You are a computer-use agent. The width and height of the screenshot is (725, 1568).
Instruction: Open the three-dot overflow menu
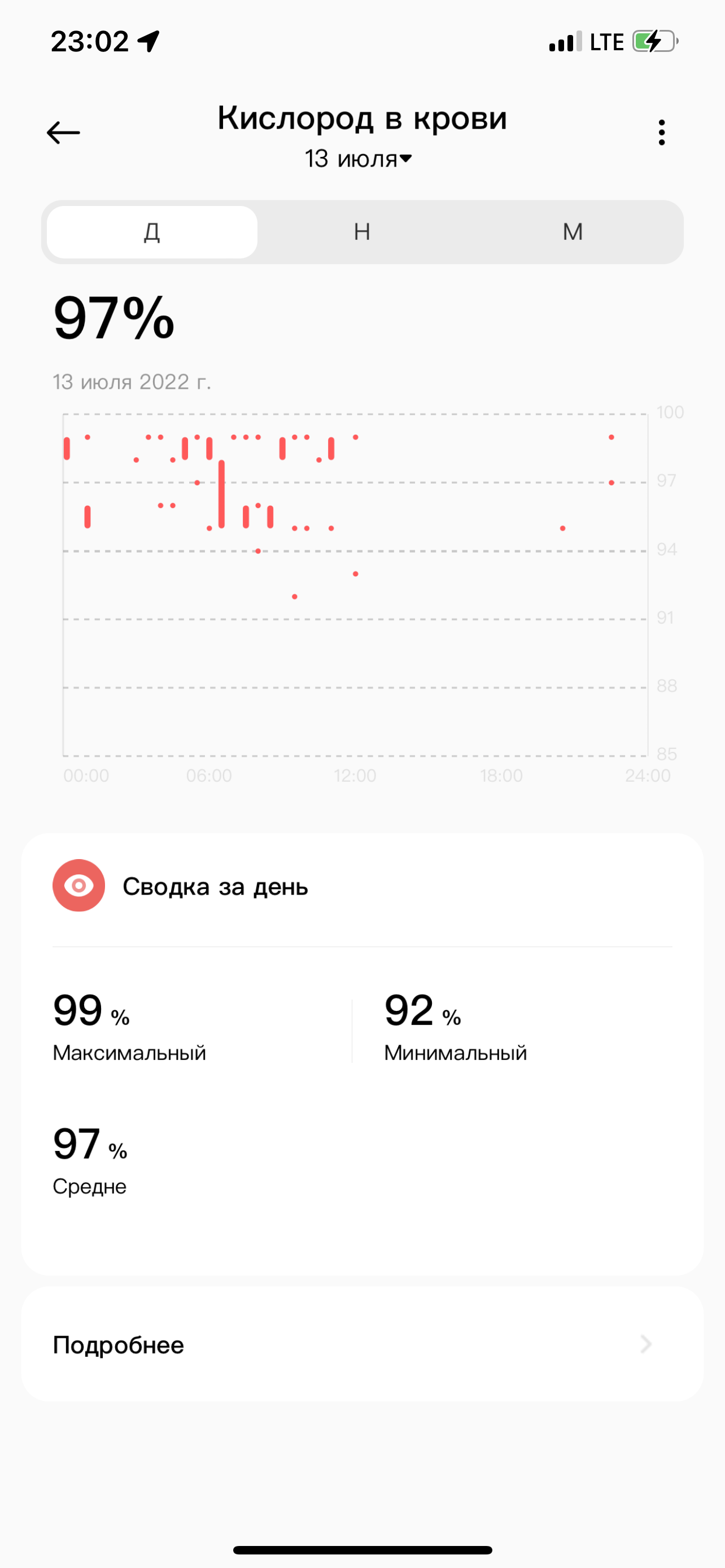coord(661,133)
